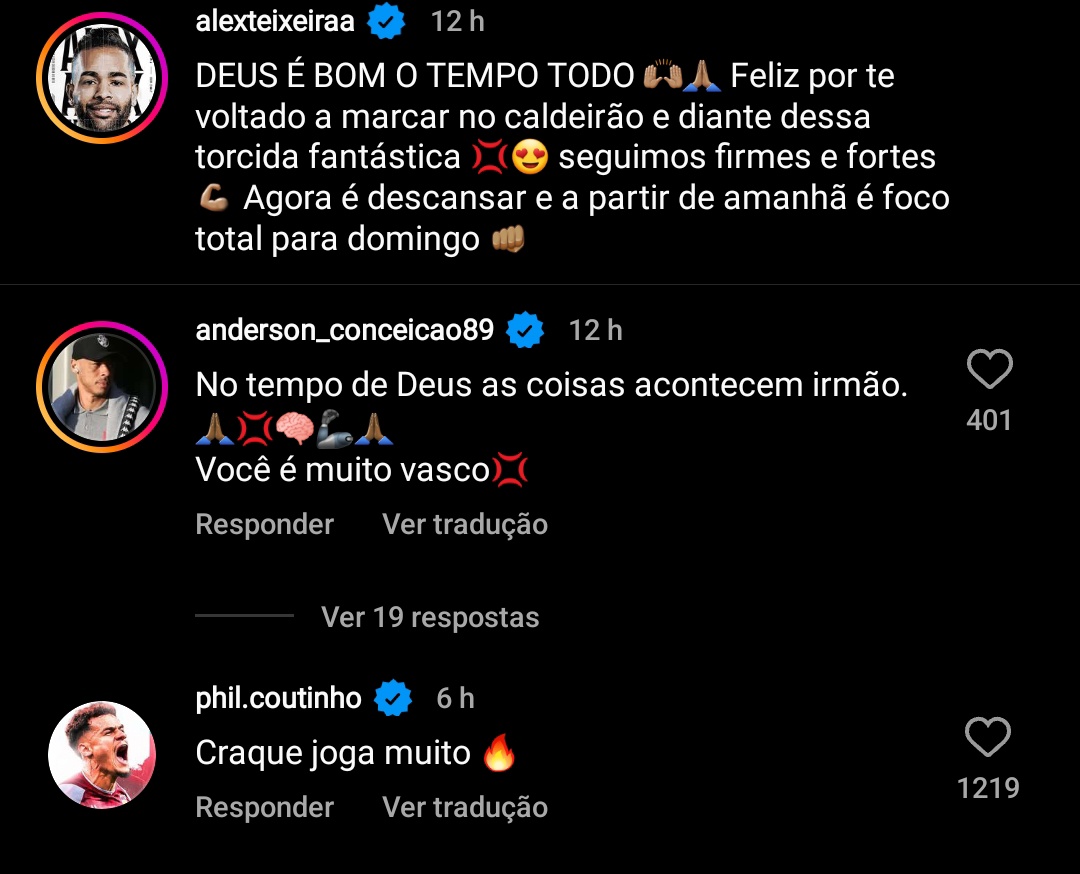Like anderson_conceicao89's comment

989,371
